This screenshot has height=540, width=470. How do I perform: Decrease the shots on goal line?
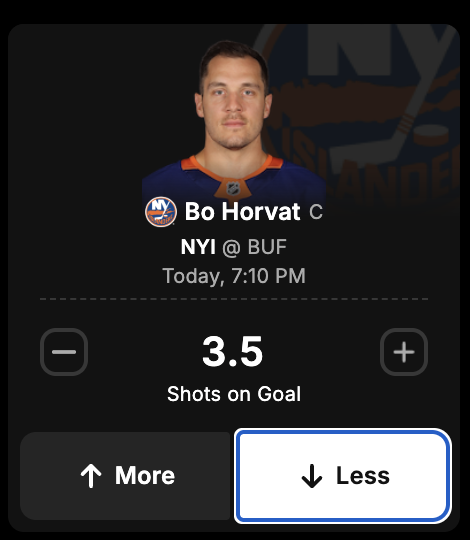(x=64, y=352)
